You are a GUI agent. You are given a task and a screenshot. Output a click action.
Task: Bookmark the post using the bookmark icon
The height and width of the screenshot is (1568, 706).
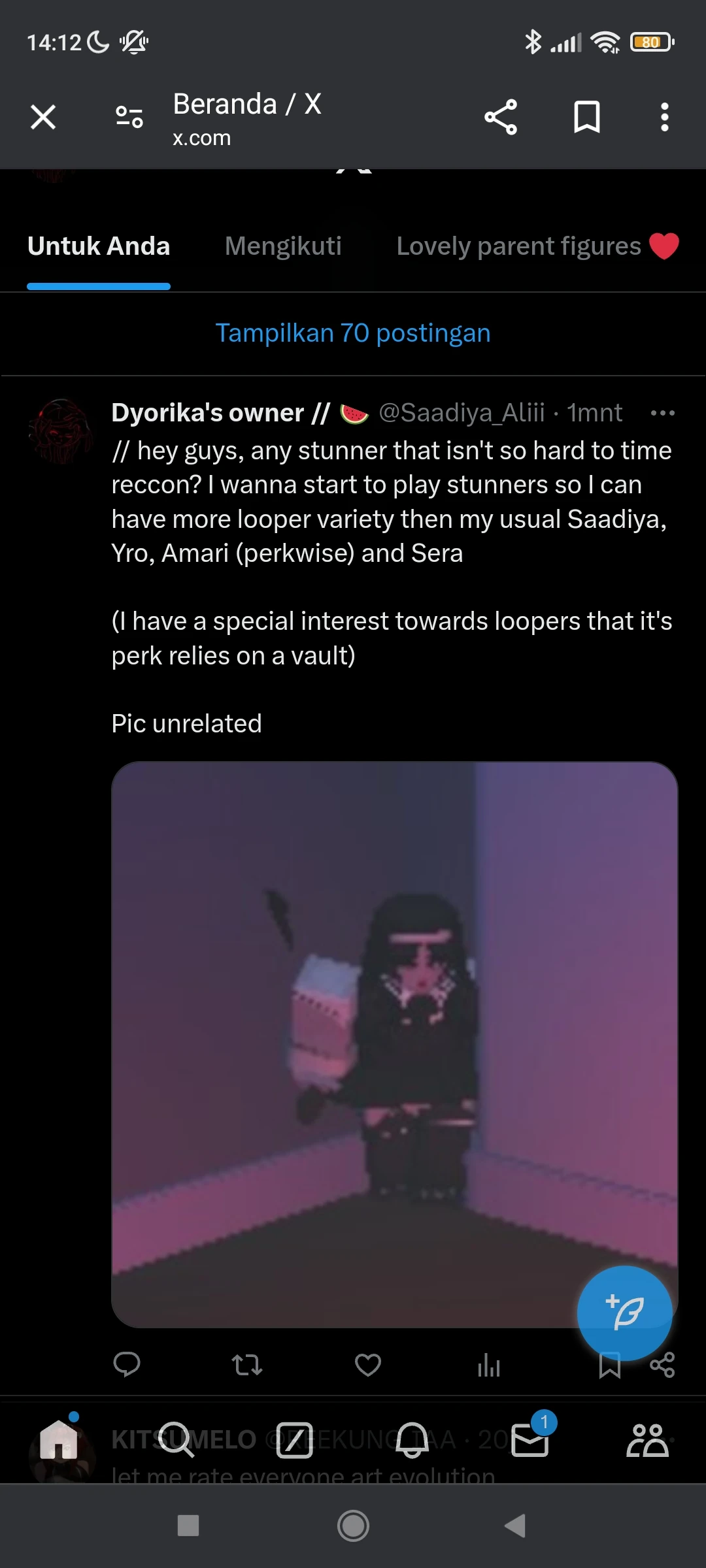tap(609, 1364)
